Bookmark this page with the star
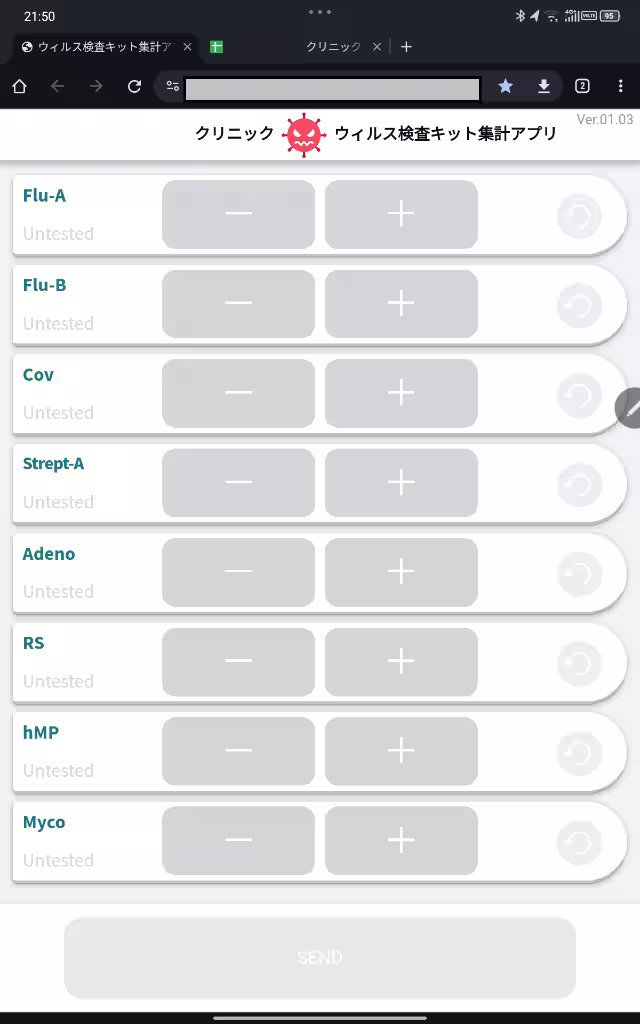 (x=505, y=87)
